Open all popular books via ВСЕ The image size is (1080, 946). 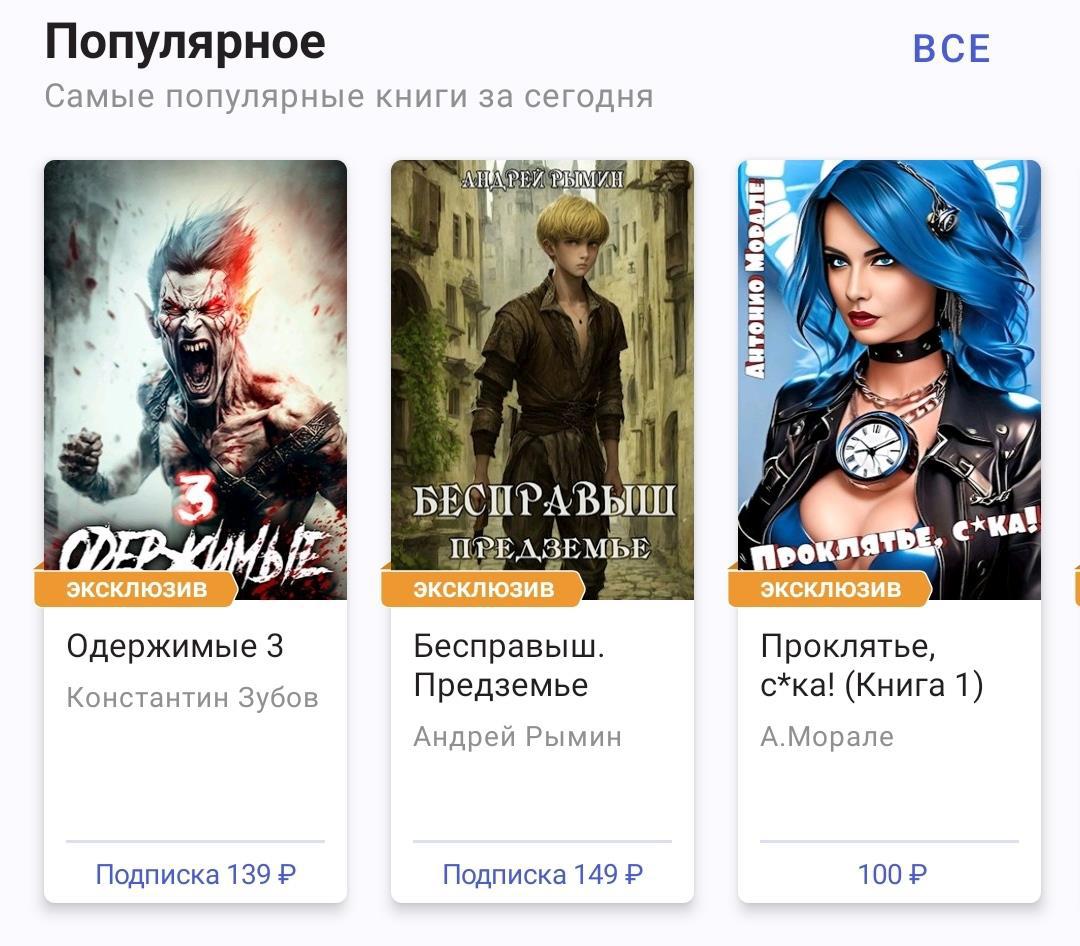(x=951, y=49)
